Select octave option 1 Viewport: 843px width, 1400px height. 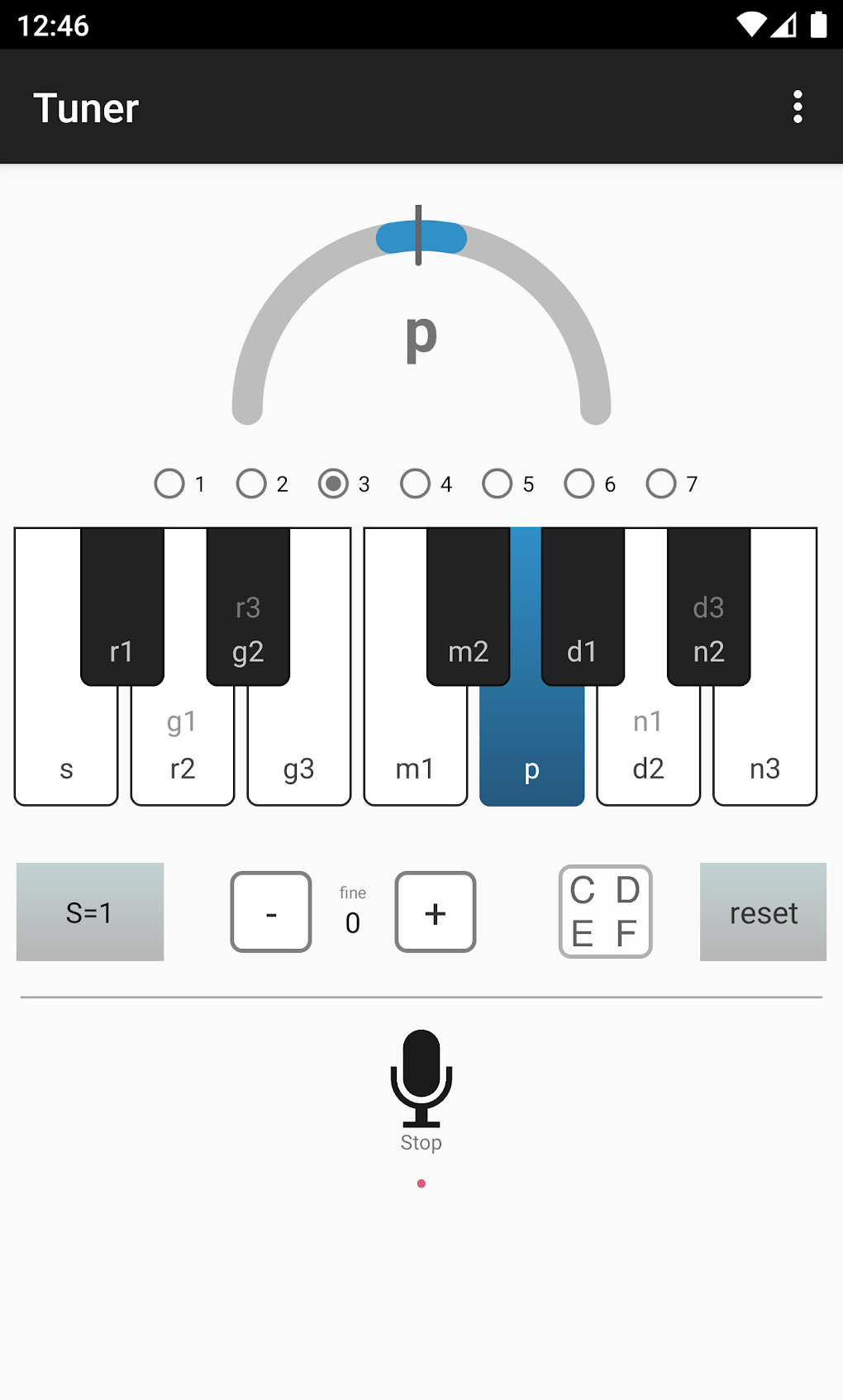click(180, 483)
